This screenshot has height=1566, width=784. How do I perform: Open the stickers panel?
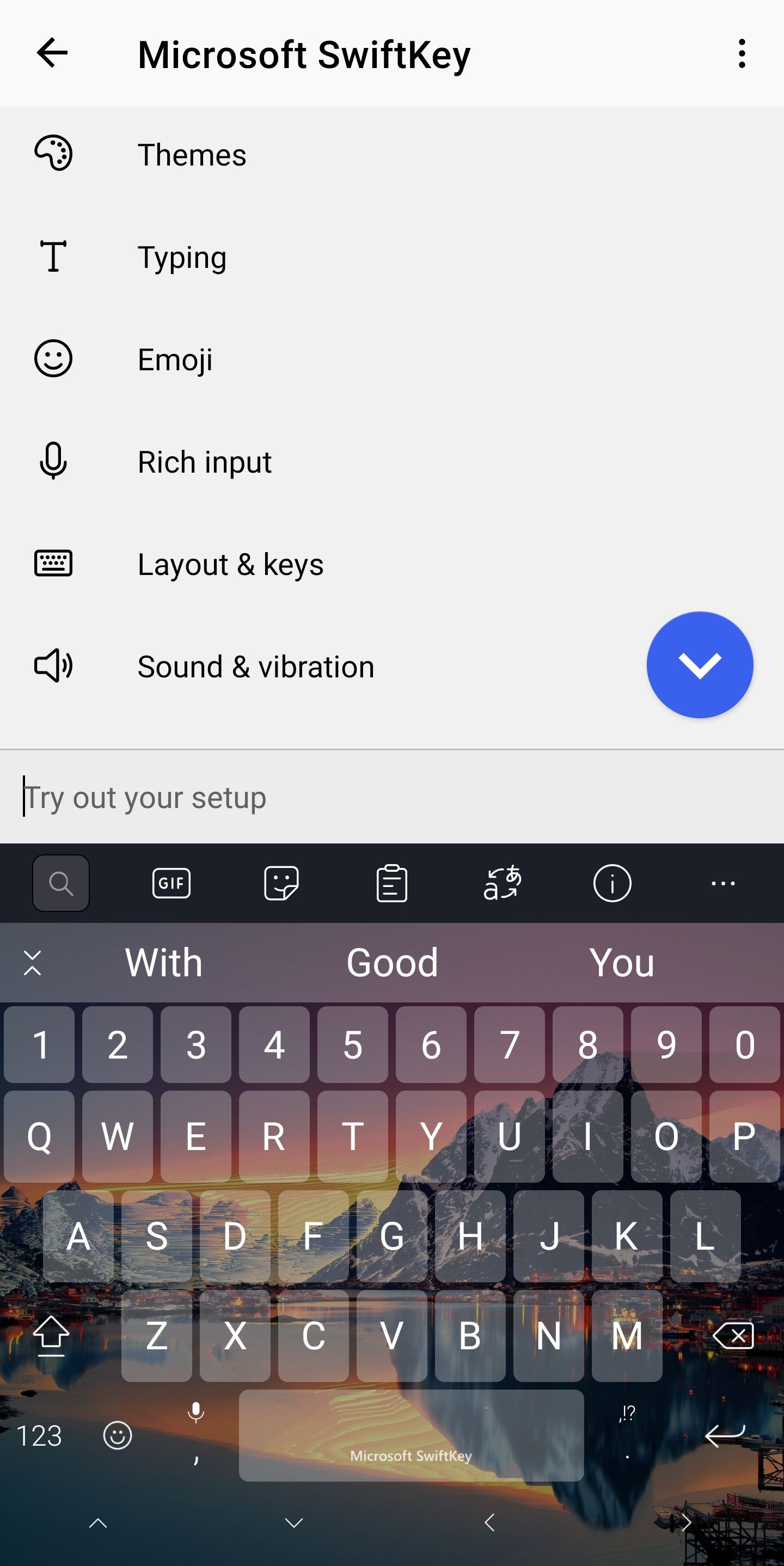point(281,883)
